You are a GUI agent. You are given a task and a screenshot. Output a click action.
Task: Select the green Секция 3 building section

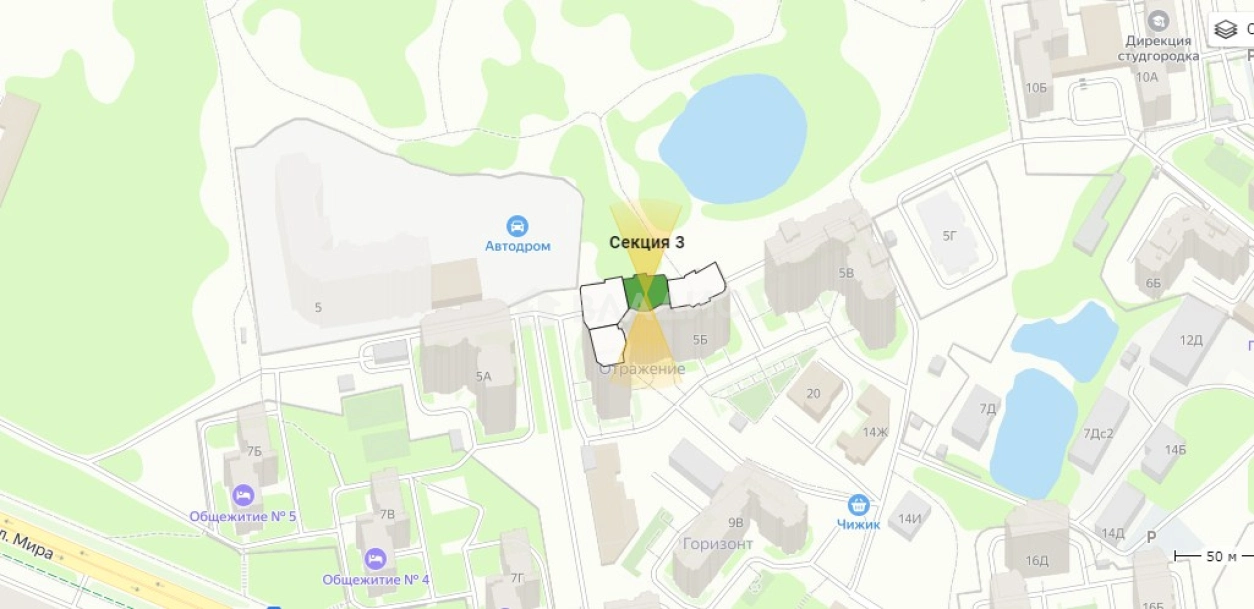(645, 292)
